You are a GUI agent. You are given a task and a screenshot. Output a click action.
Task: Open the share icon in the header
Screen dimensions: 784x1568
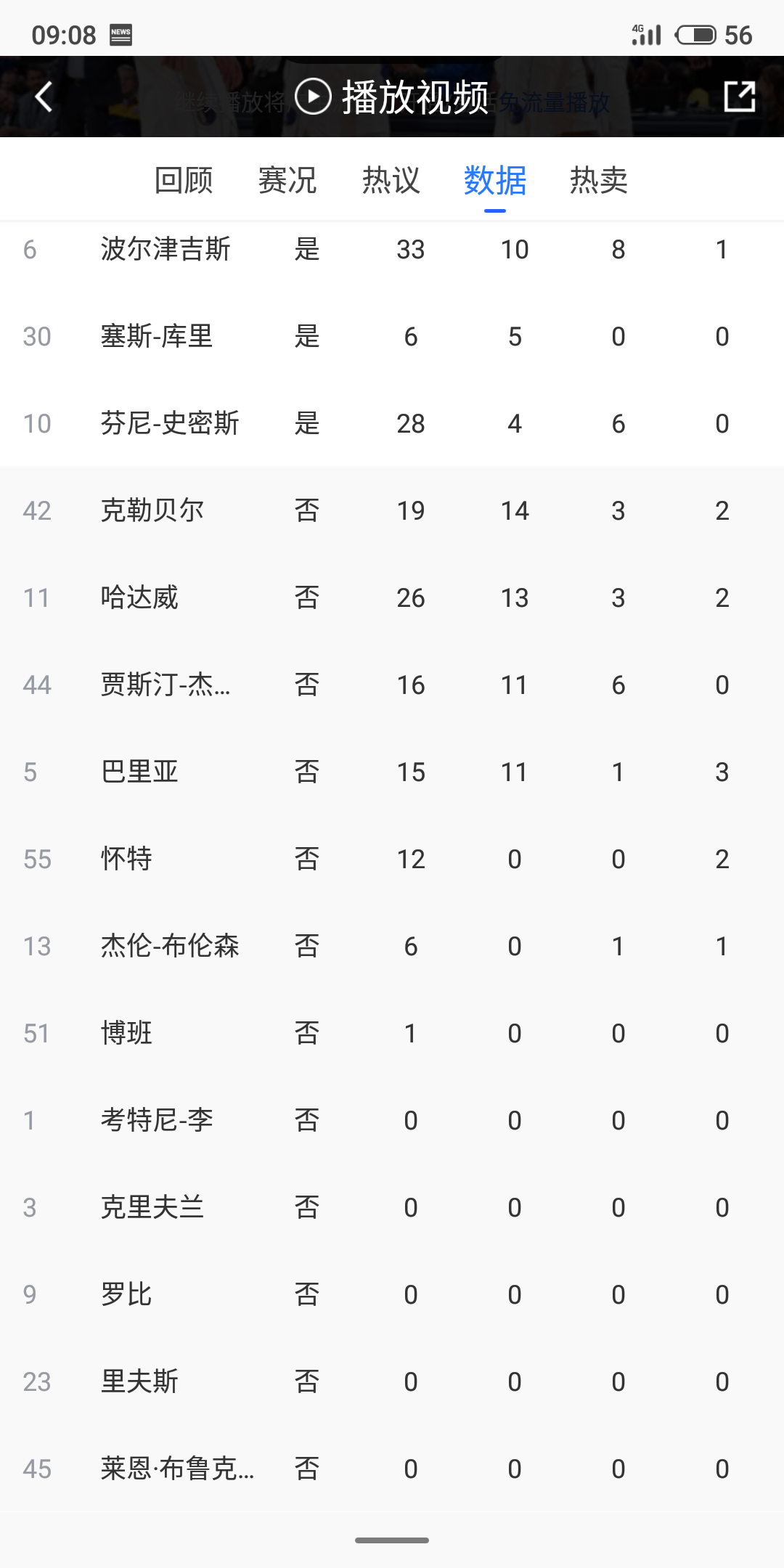[739, 97]
